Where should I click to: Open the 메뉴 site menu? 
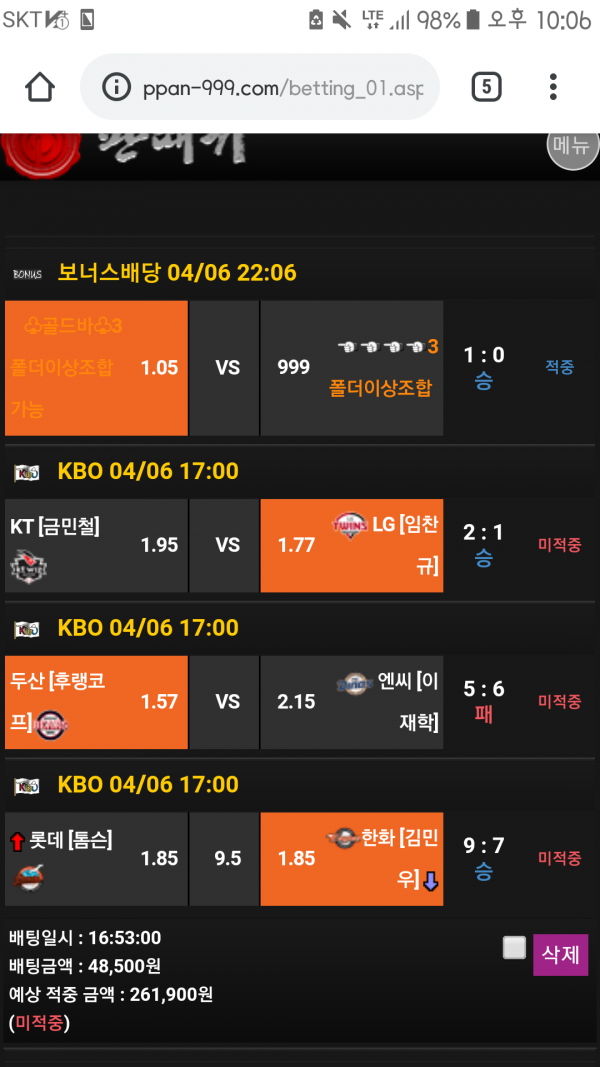(573, 147)
